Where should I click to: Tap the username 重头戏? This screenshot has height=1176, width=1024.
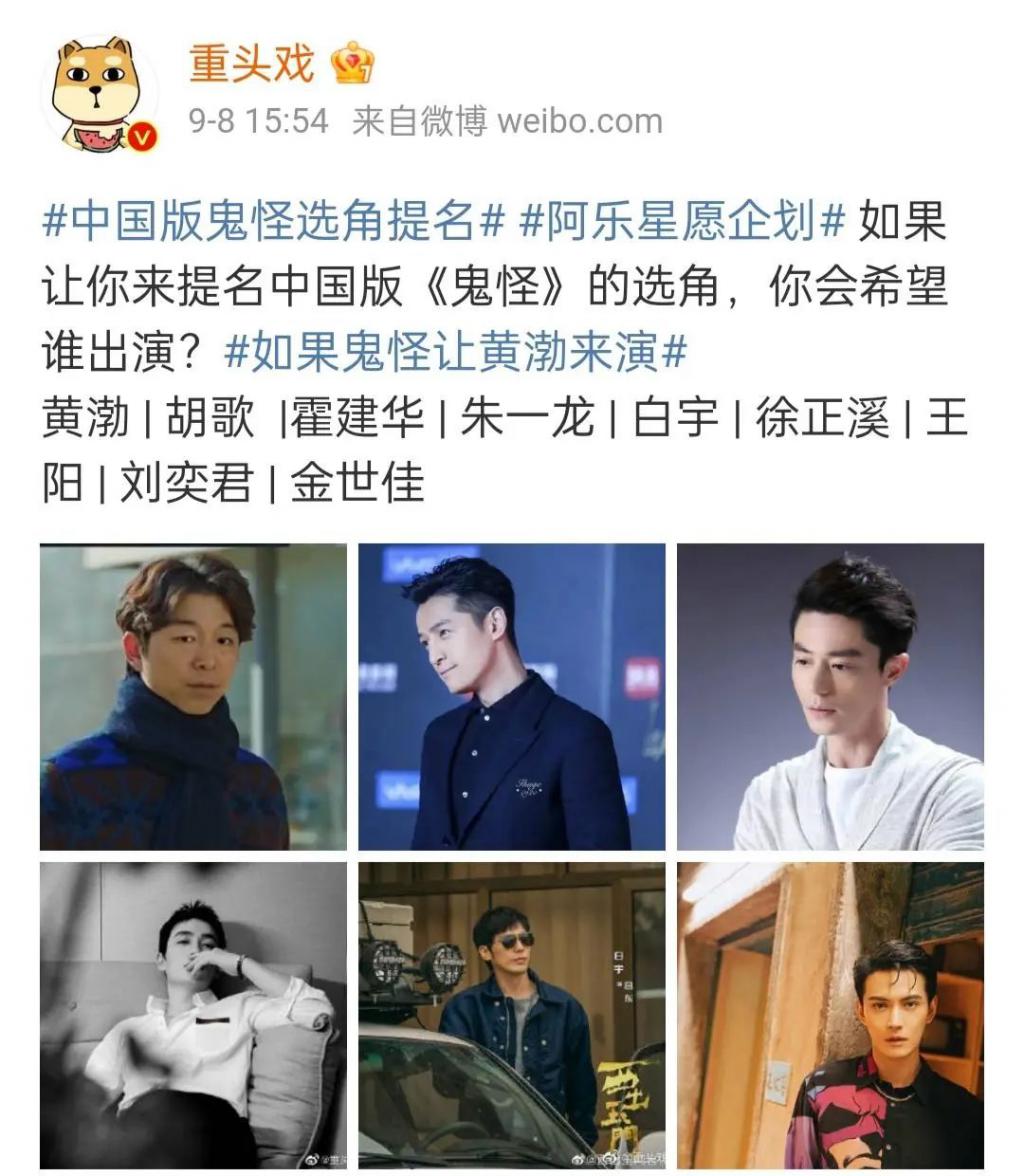point(251,64)
